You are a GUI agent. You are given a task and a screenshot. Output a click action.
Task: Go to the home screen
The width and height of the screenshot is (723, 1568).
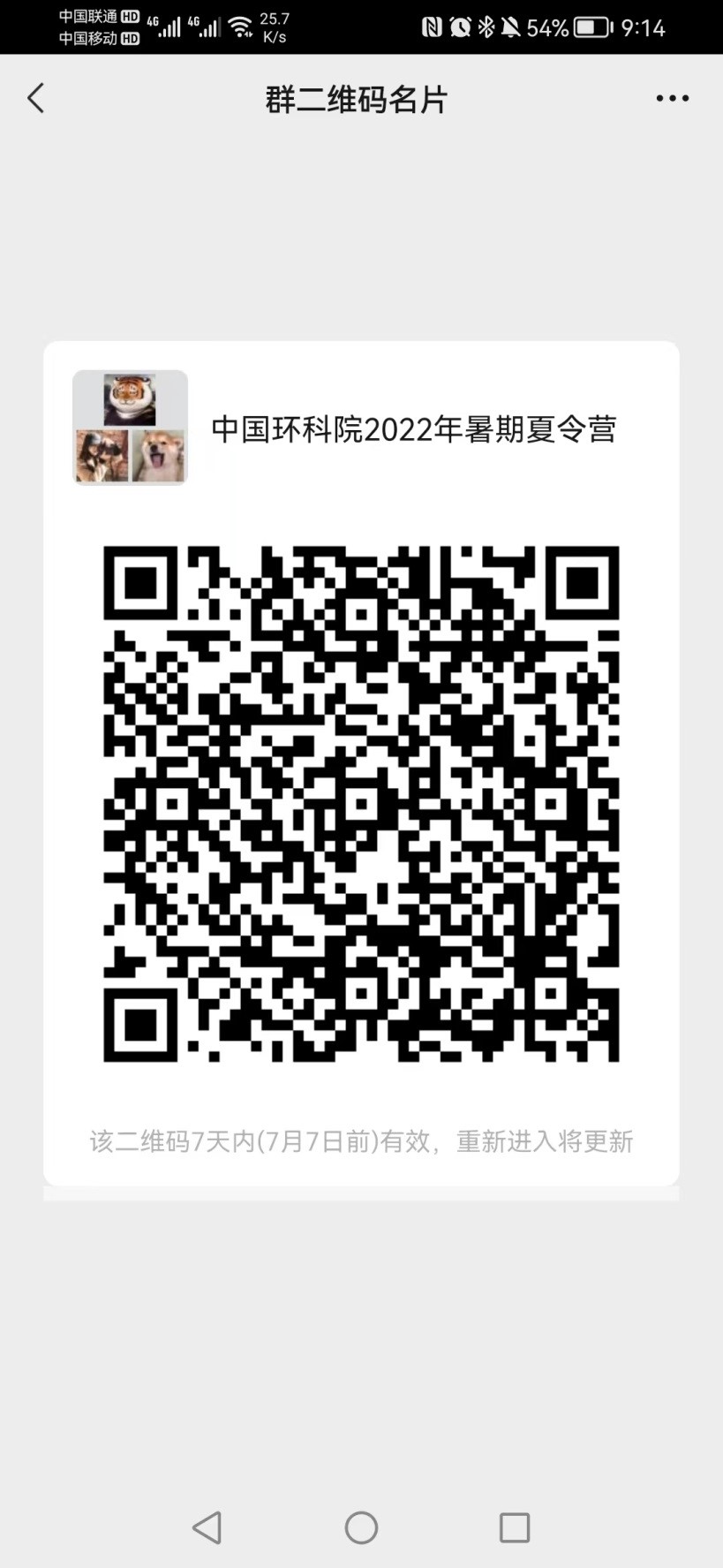(361, 1526)
